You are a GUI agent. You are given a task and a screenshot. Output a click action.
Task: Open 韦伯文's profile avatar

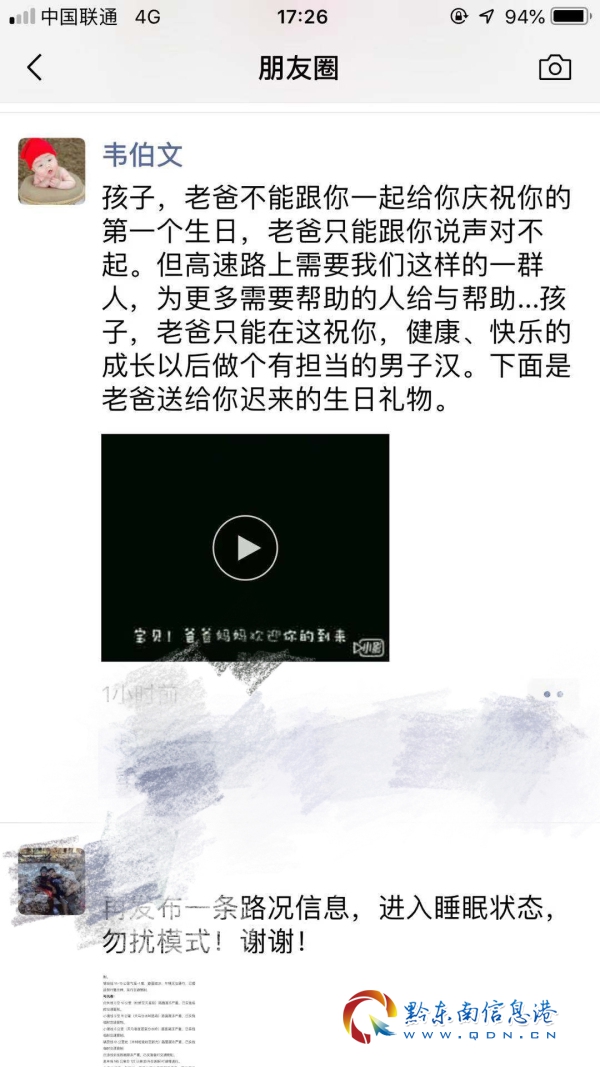click(x=52, y=171)
